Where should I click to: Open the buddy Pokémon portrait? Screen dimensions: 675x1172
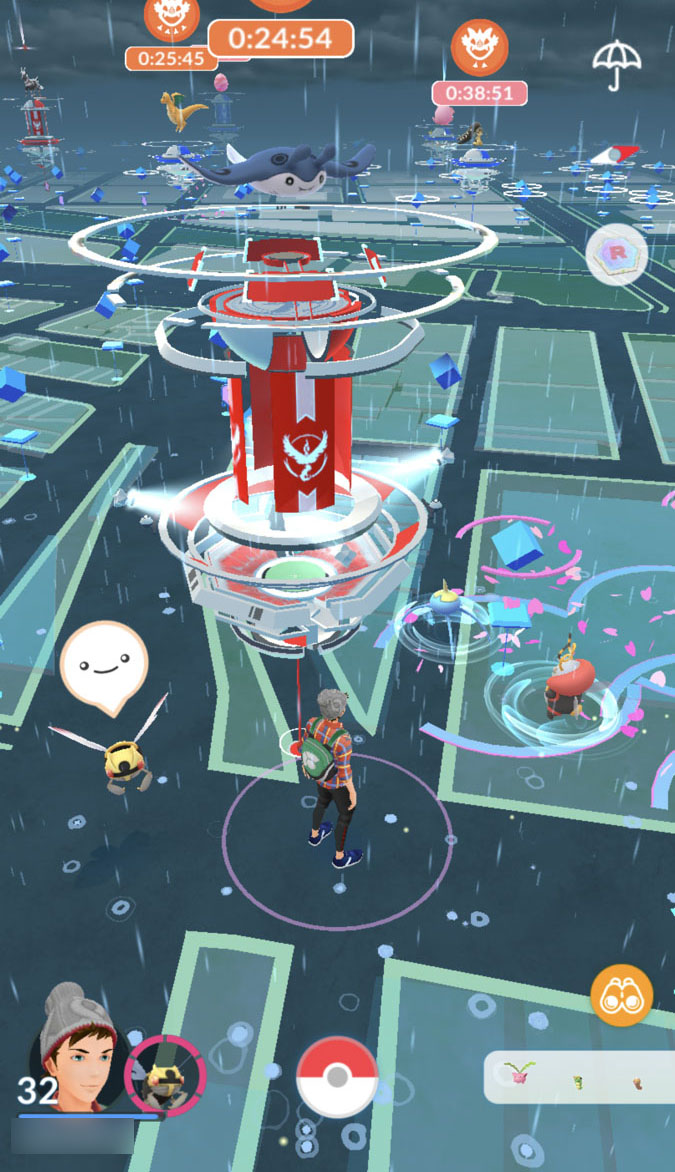click(x=164, y=1075)
